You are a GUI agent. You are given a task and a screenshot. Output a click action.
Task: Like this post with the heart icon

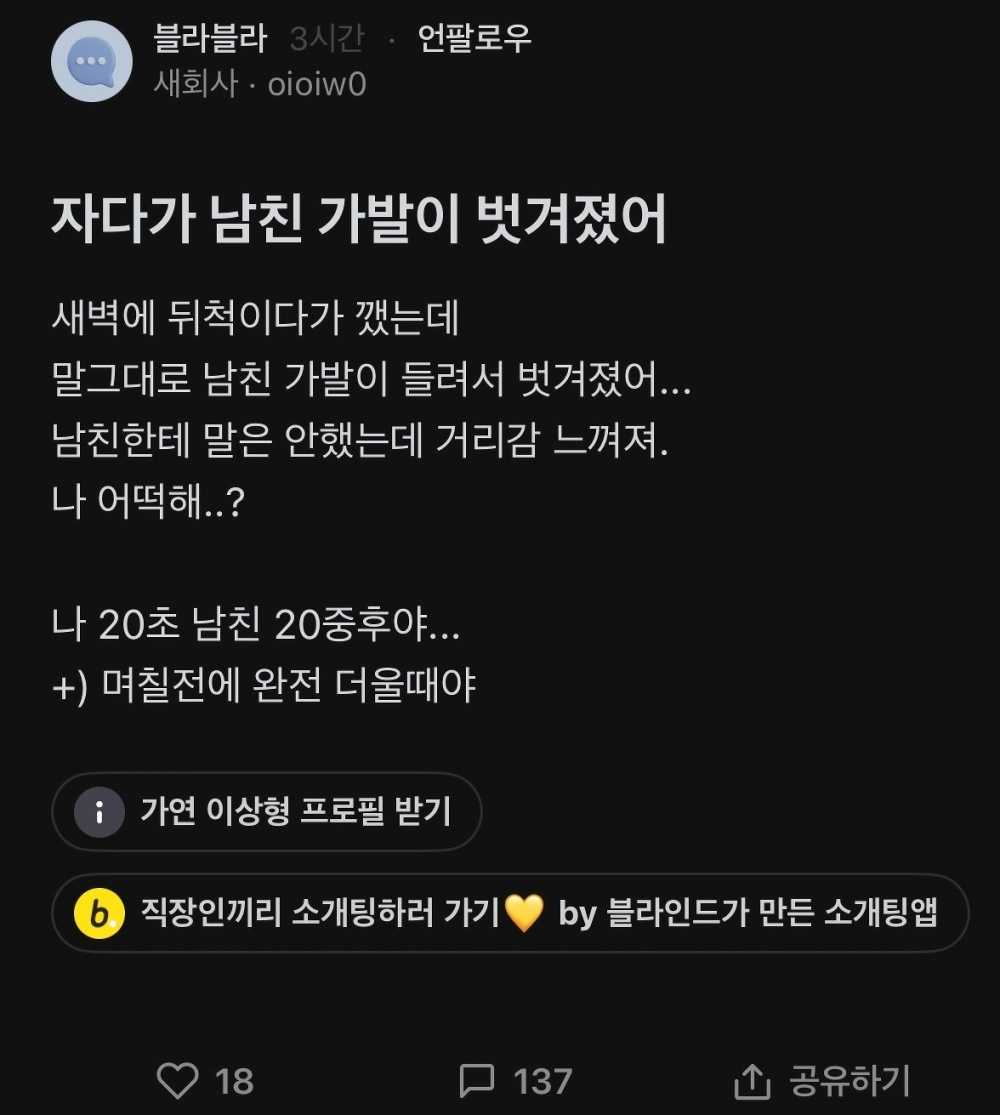pyautogui.click(x=179, y=1080)
